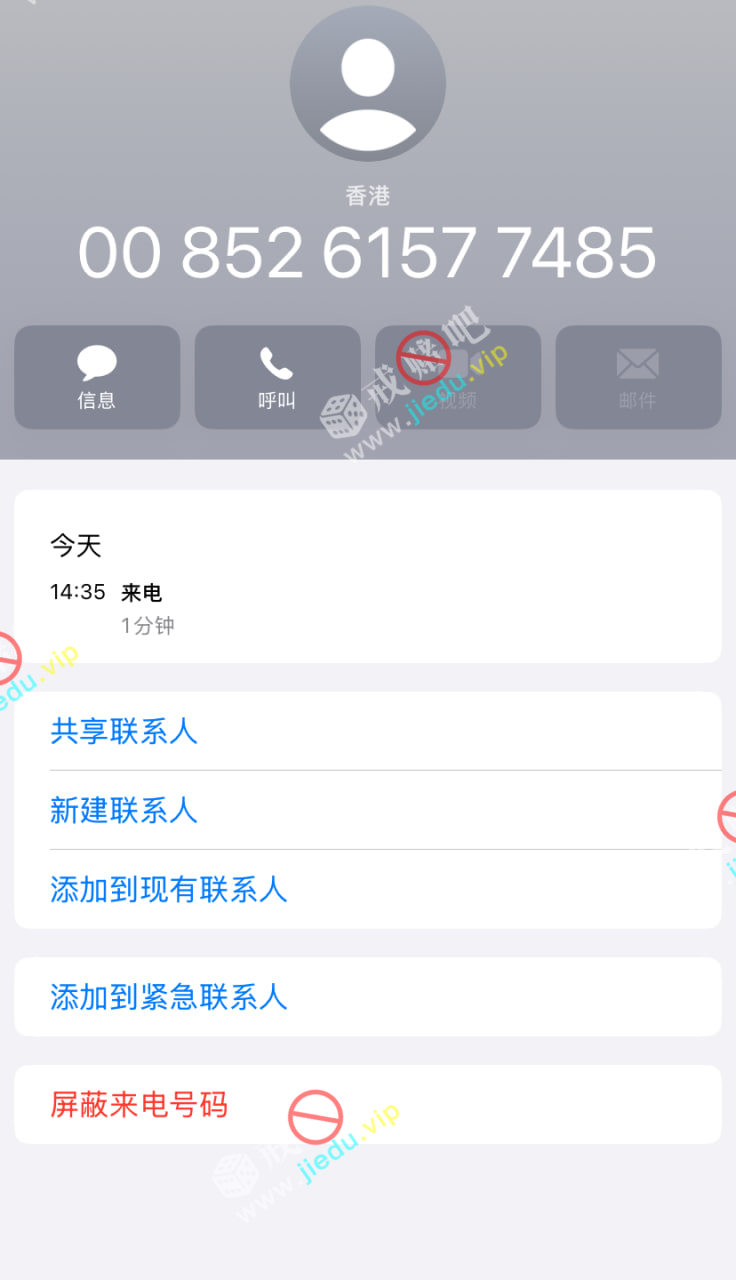The width and height of the screenshot is (736, 1280).
Task: Select 添加到现有联系人
Action: [169, 889]
